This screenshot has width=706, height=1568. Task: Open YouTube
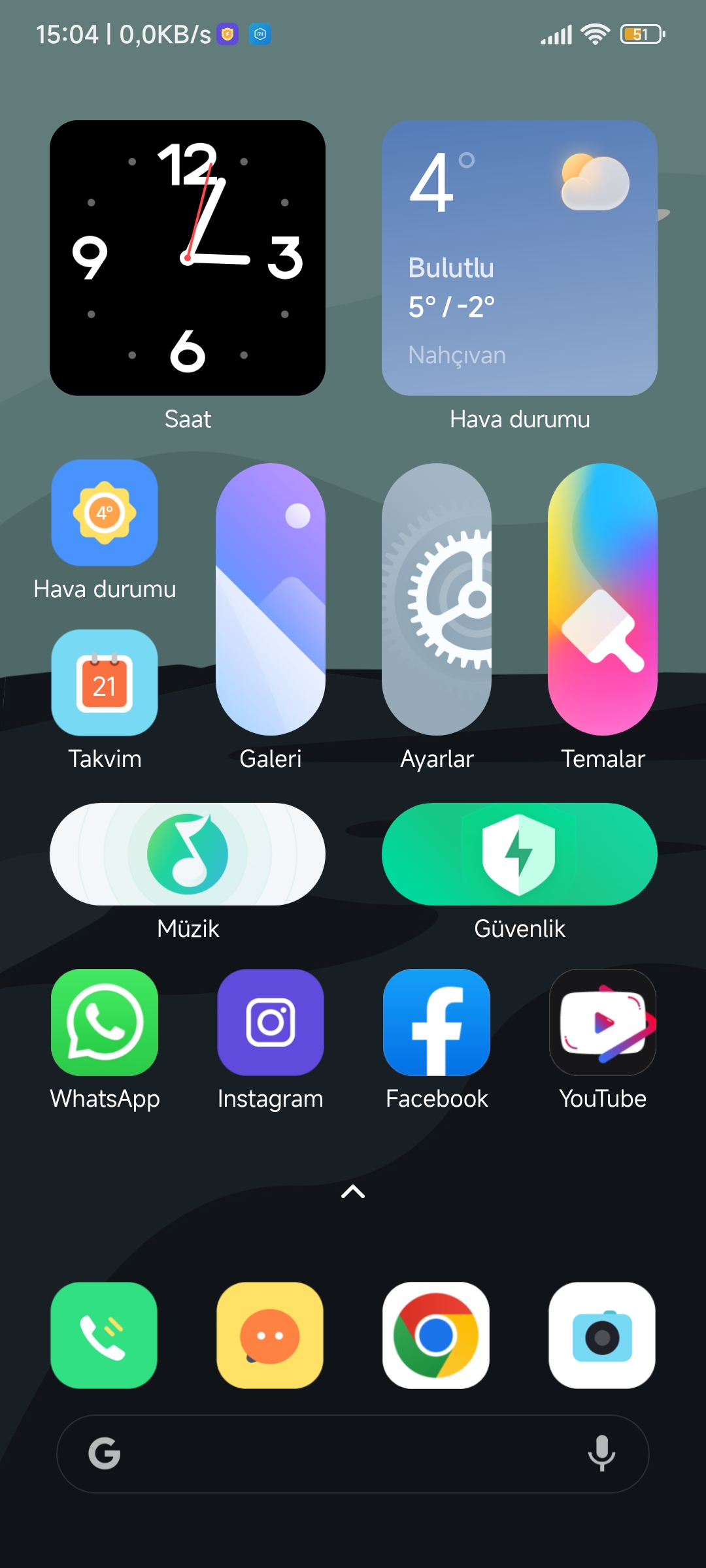(603, 1022)
